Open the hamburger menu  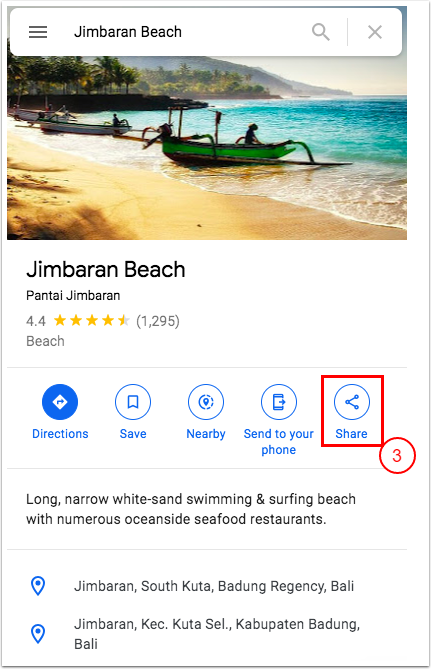tap(38, 32)
